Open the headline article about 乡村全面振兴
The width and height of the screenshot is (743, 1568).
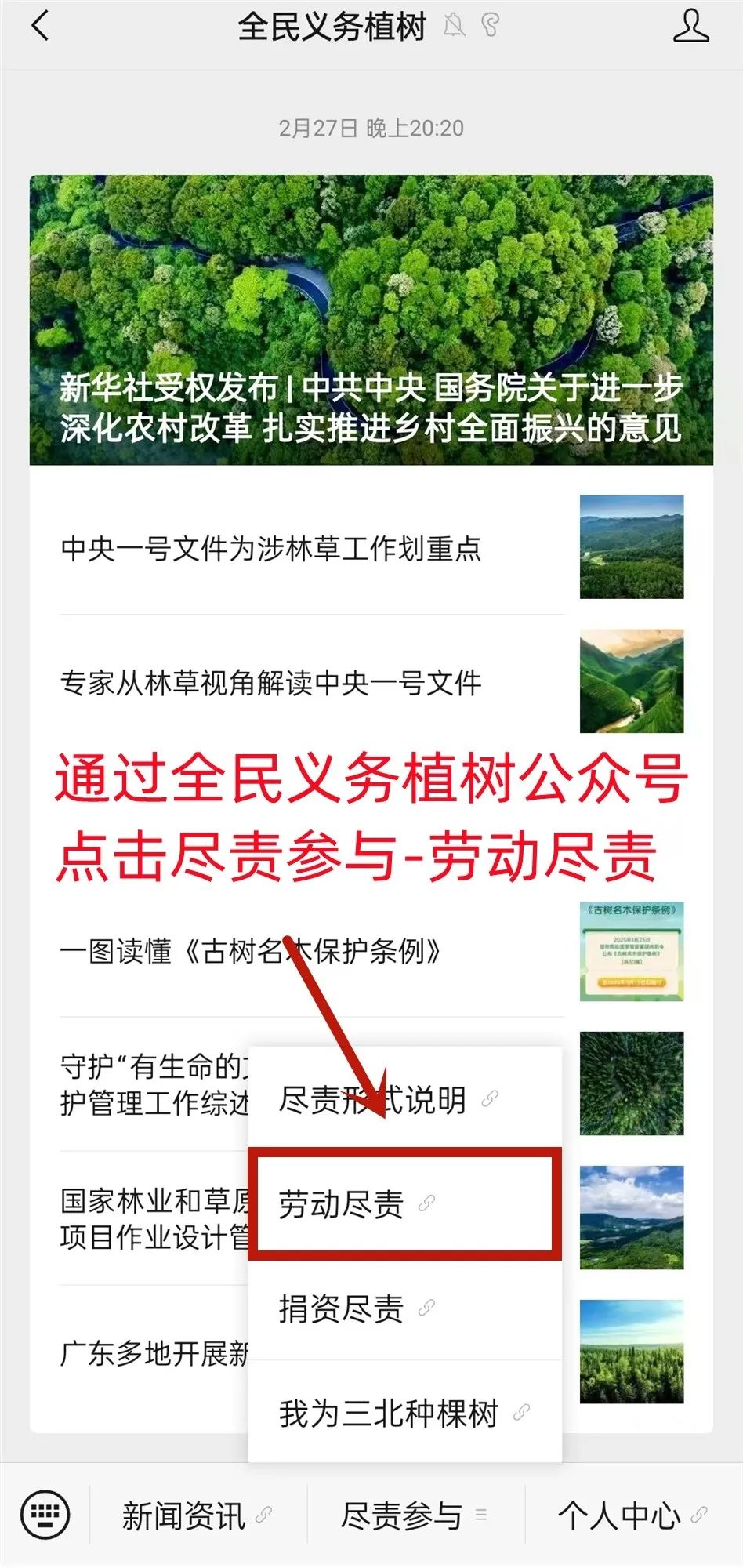coord(371,320)
